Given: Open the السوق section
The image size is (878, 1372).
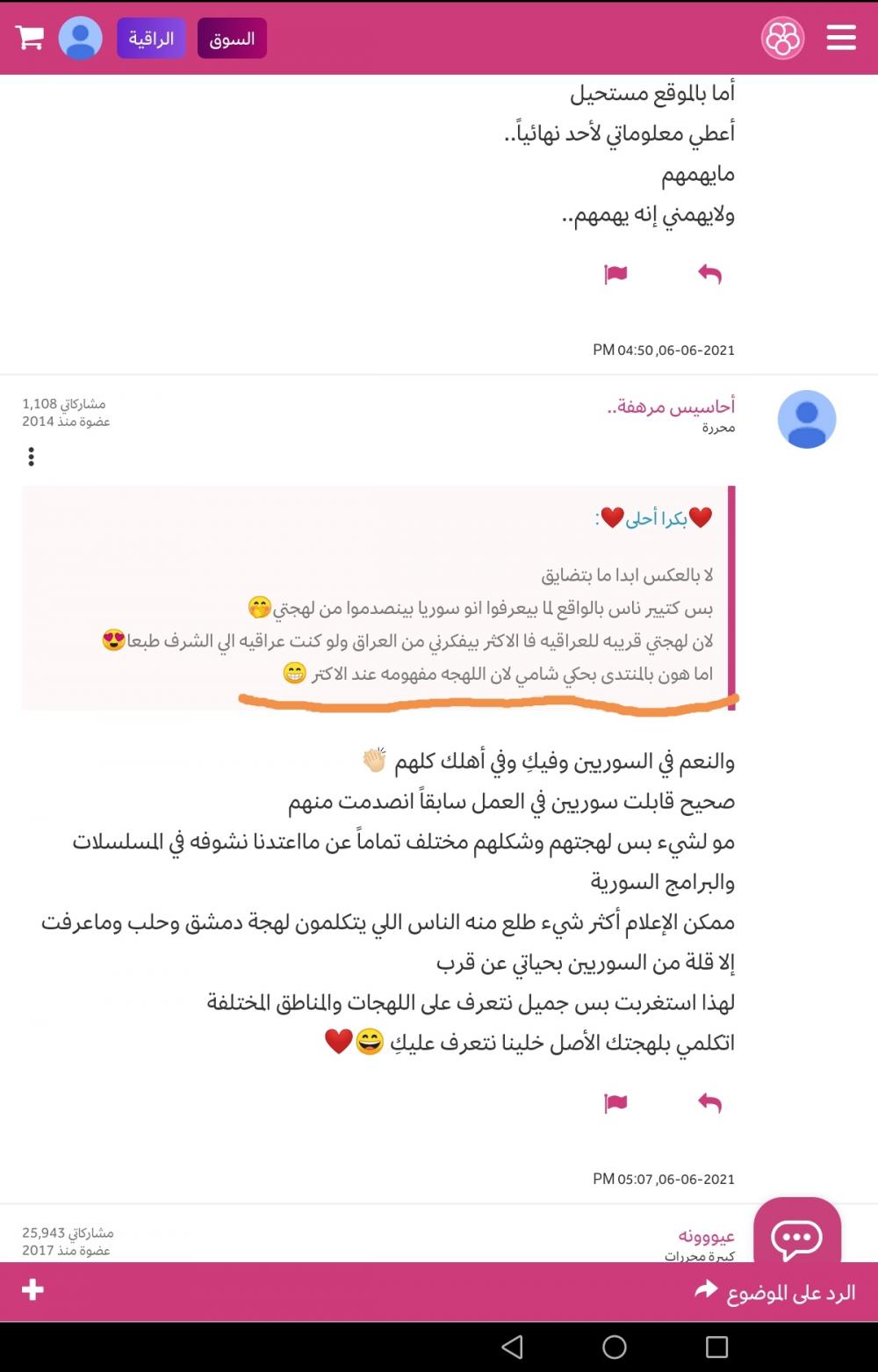Looking at the screenshot, I should coord(232,39).
